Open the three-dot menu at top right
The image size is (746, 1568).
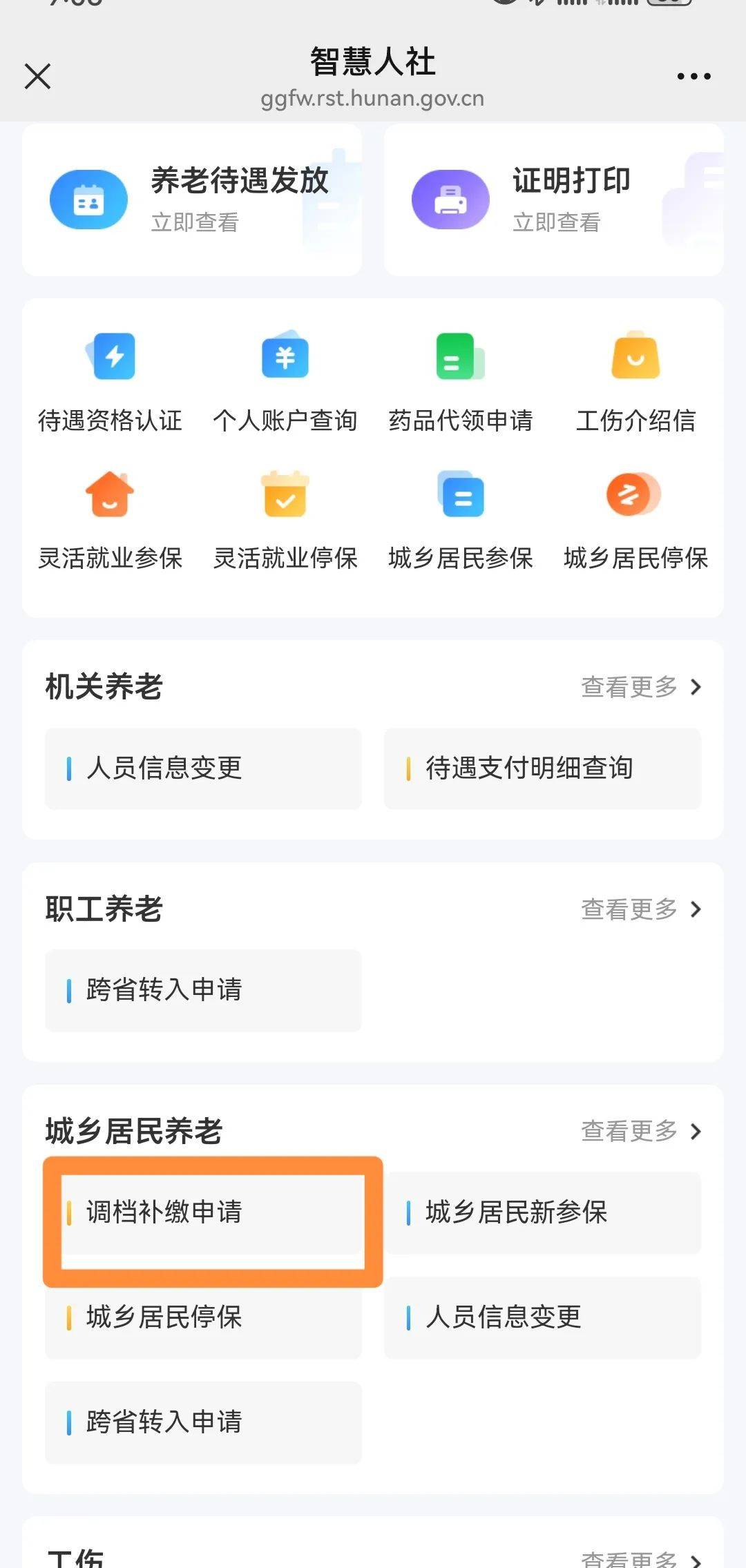tap(694, 76)
